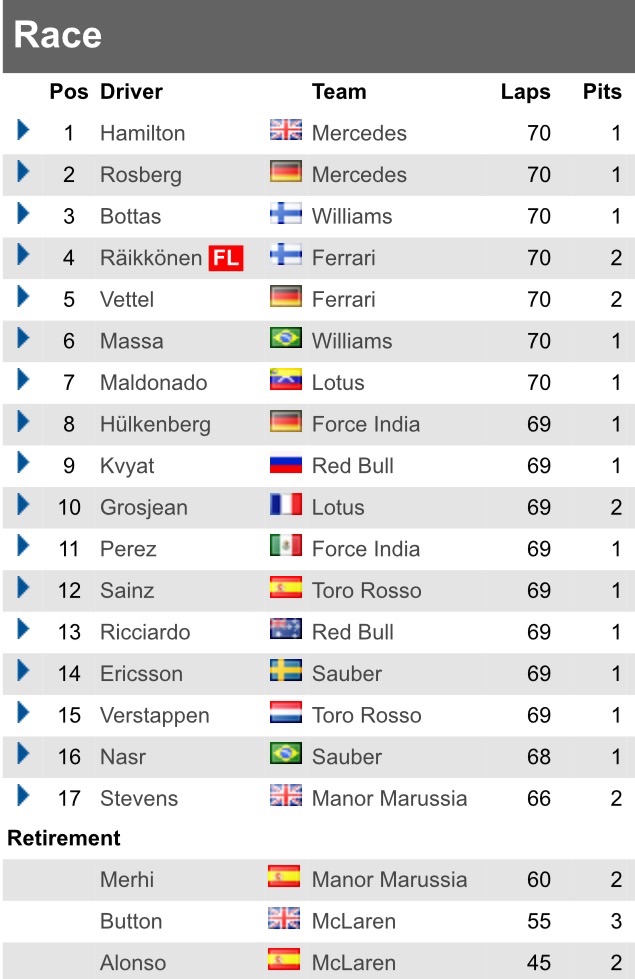
Task: Expand Rosberg's race details
Action: (x=23, y=172)
